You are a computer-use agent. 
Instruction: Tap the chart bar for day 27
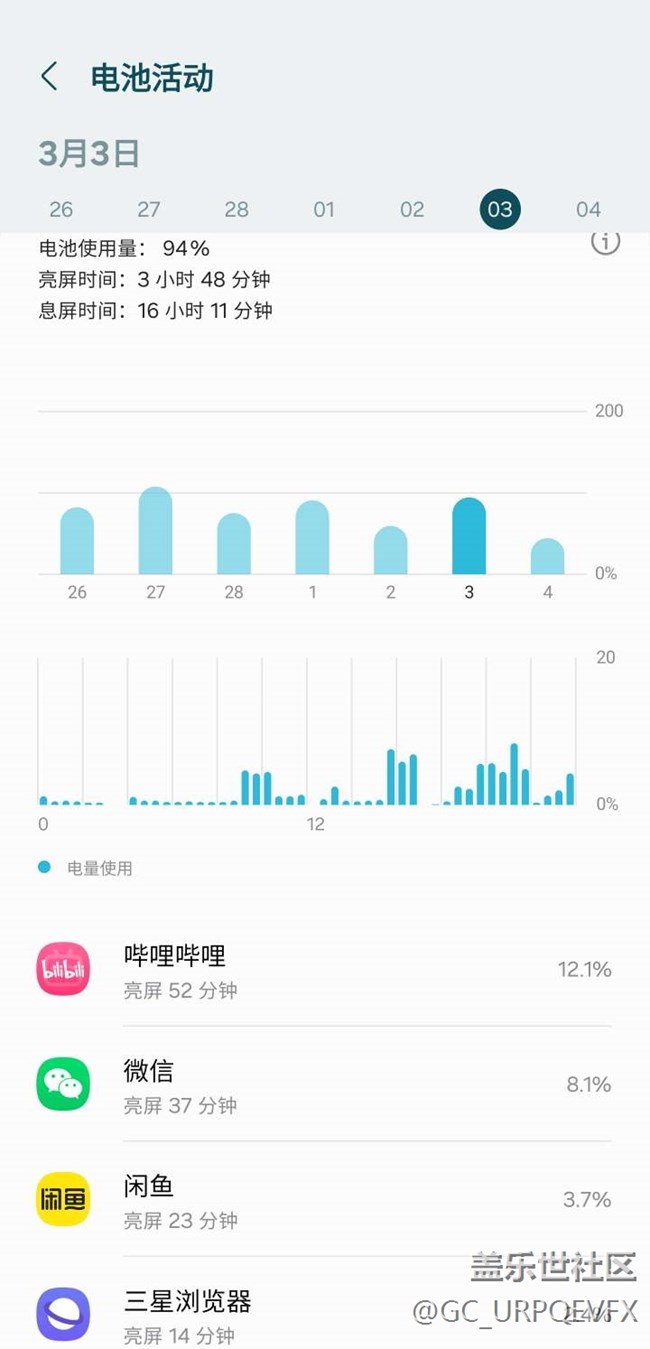coord(155,531)
